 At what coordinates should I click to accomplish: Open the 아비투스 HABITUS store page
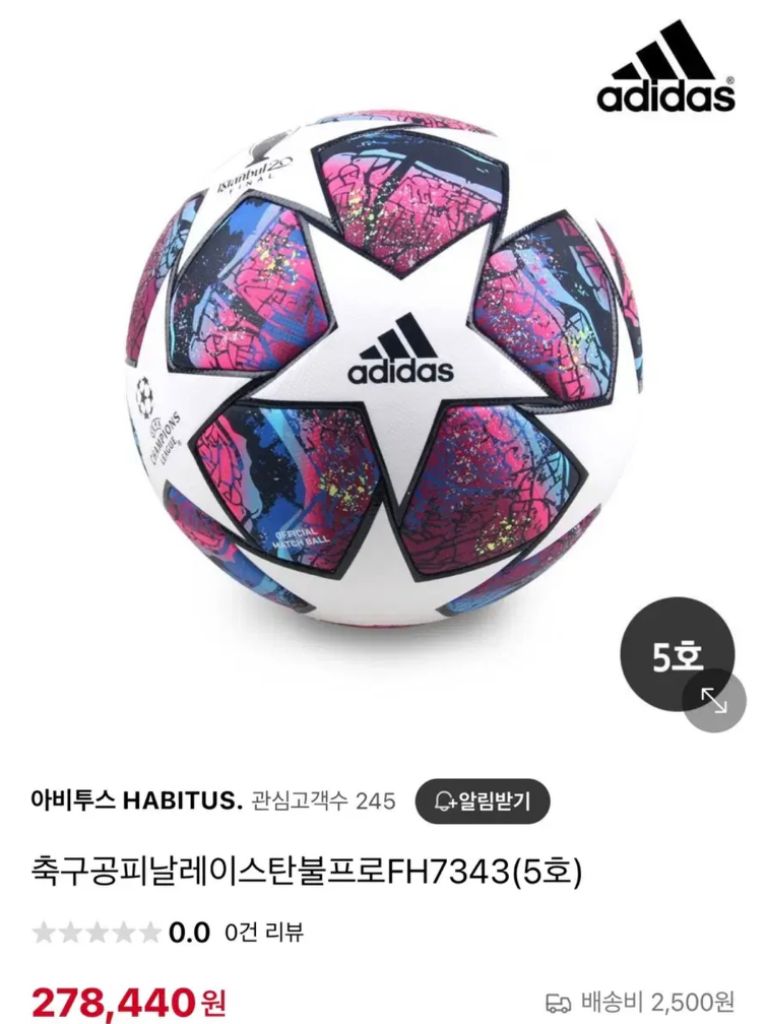(137, 801)
